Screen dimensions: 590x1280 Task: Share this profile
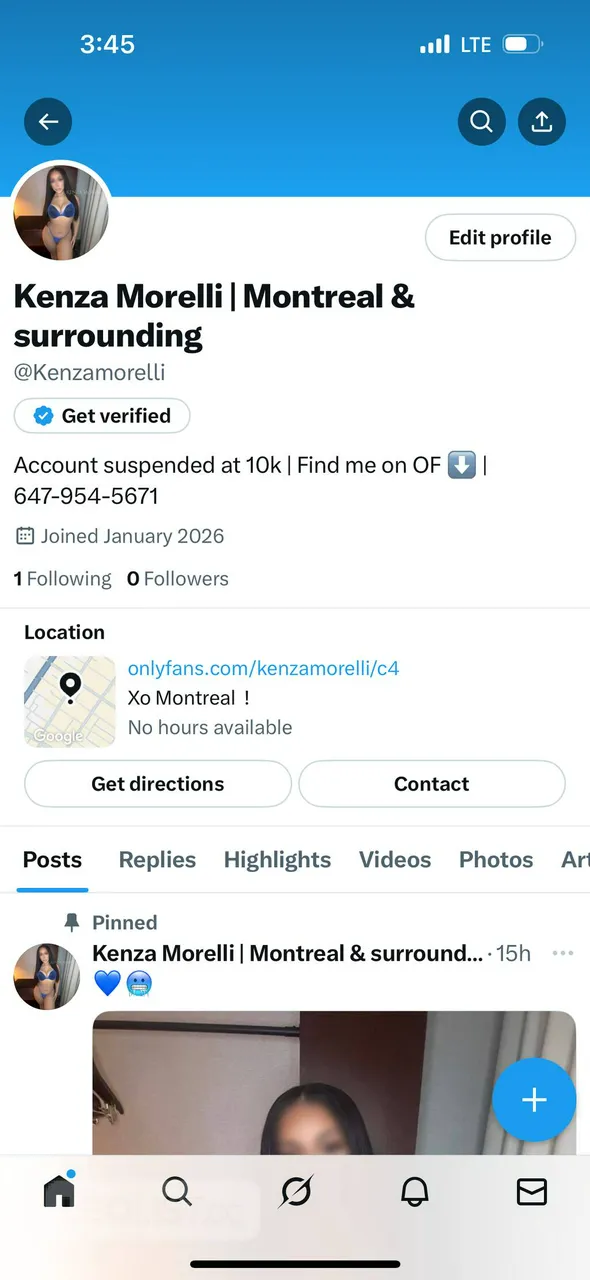point(542,122)
